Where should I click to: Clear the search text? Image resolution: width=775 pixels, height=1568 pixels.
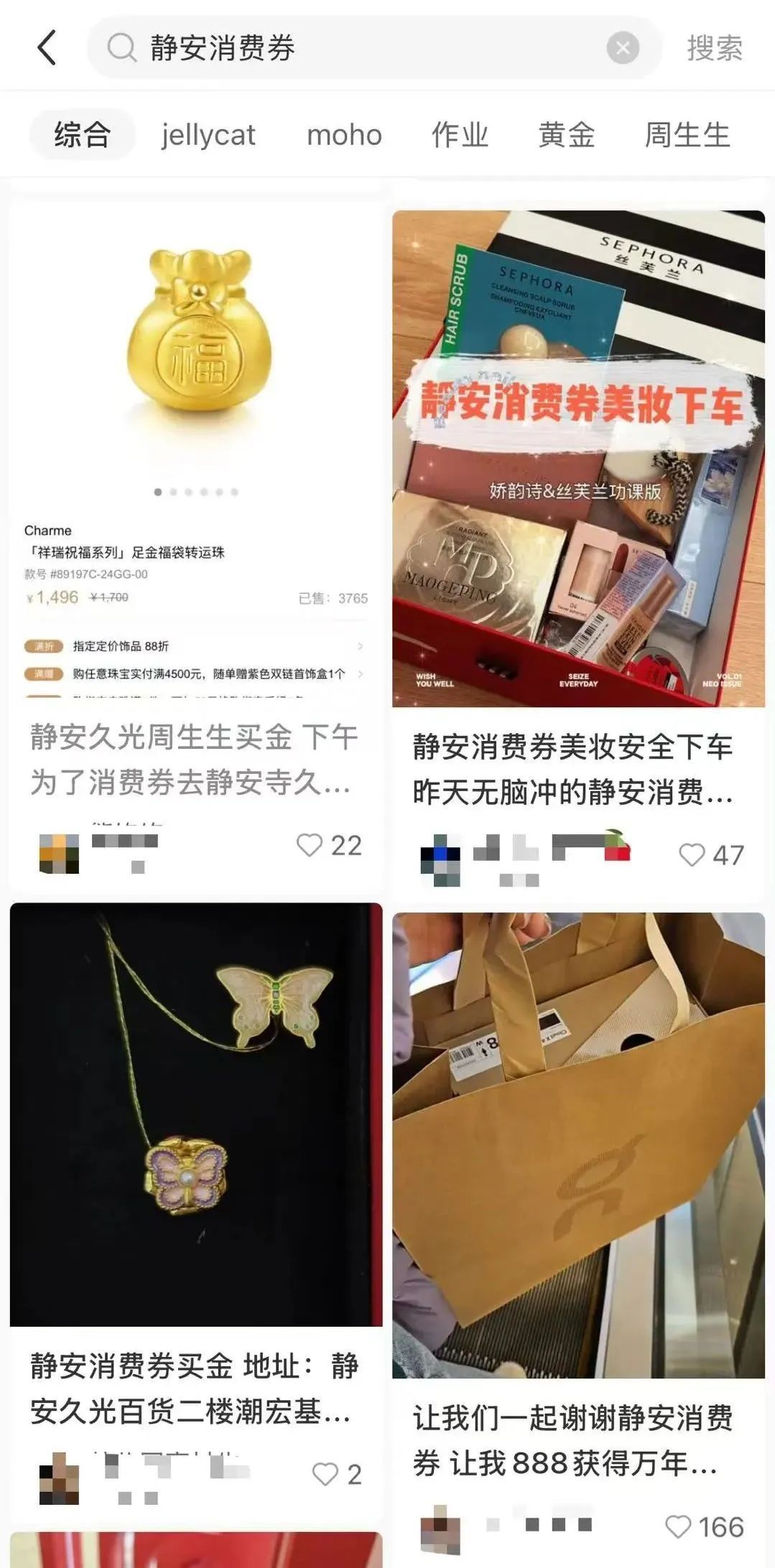tap(622, 48)
